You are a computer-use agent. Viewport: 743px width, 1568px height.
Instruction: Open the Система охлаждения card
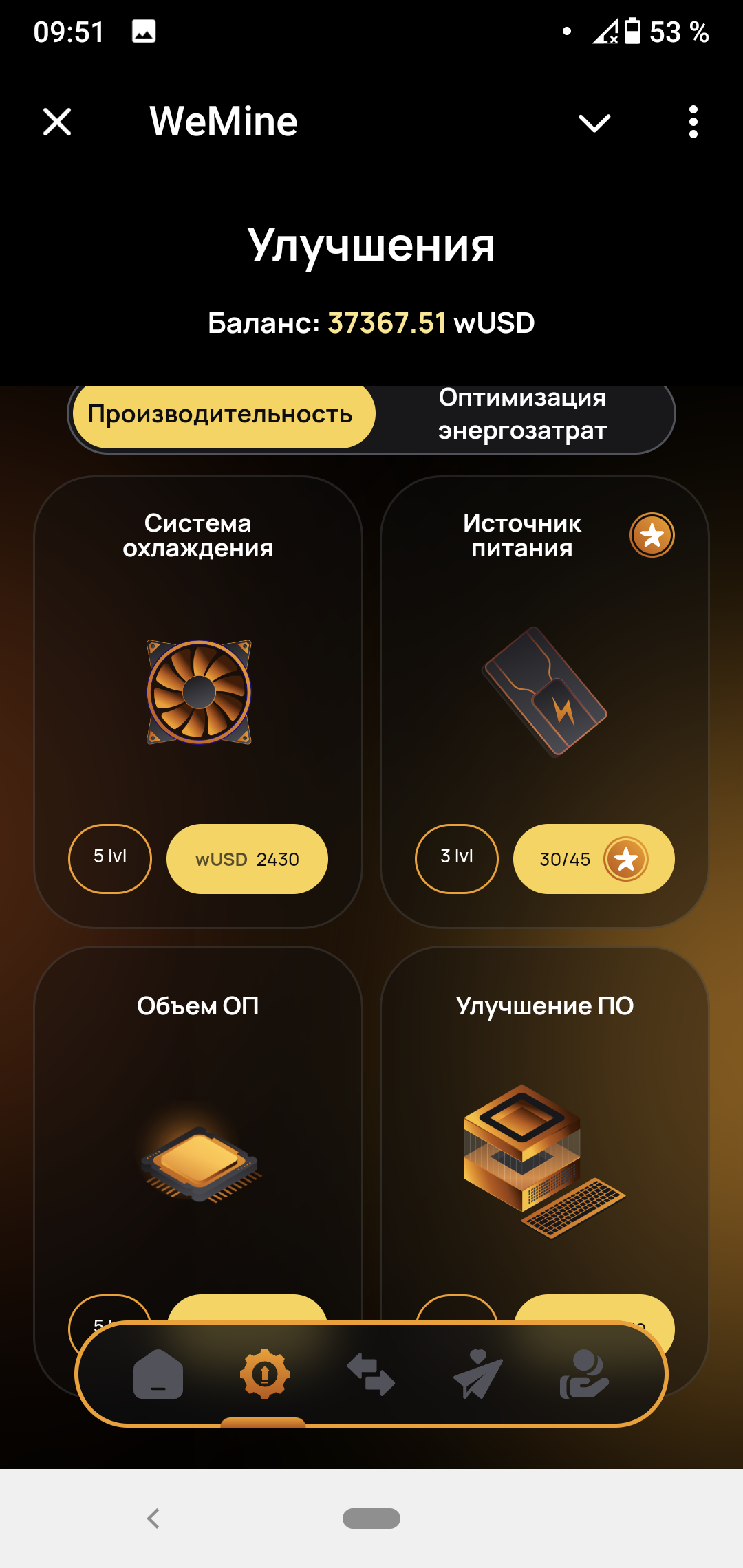[x=198, y=688]
